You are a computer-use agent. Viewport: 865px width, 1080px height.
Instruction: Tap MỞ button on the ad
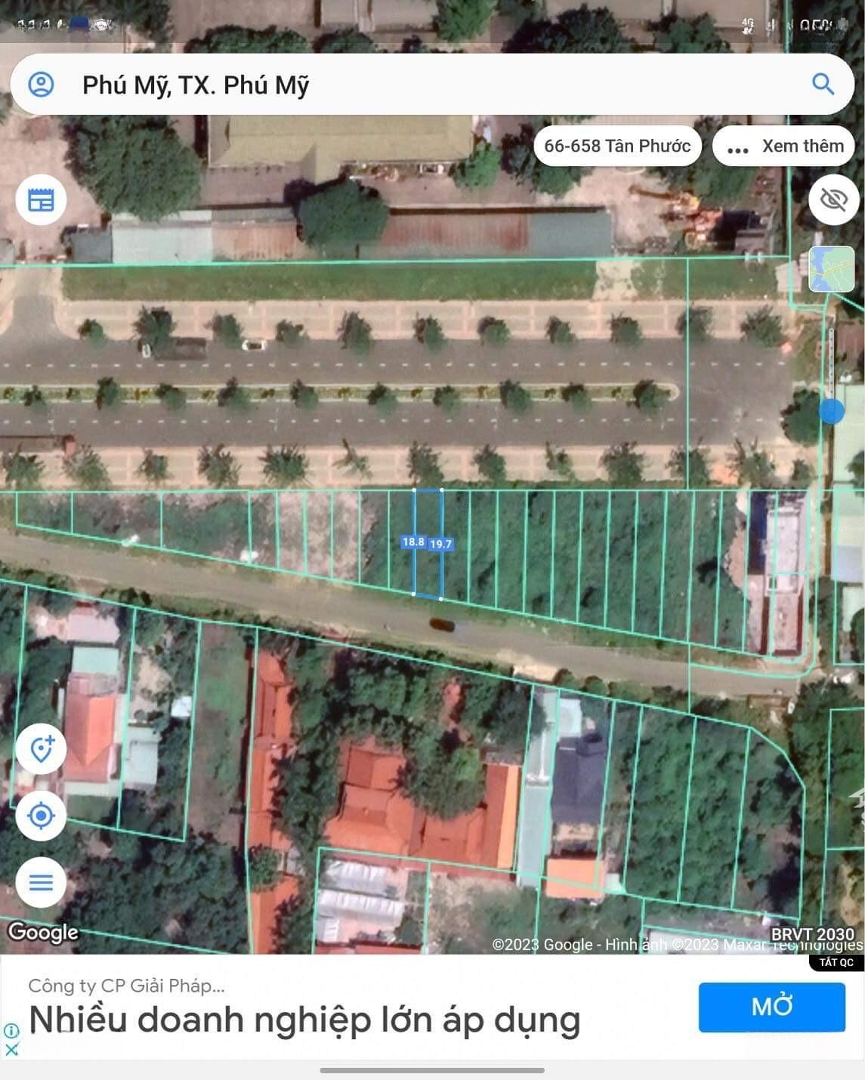click(771, 1007)
